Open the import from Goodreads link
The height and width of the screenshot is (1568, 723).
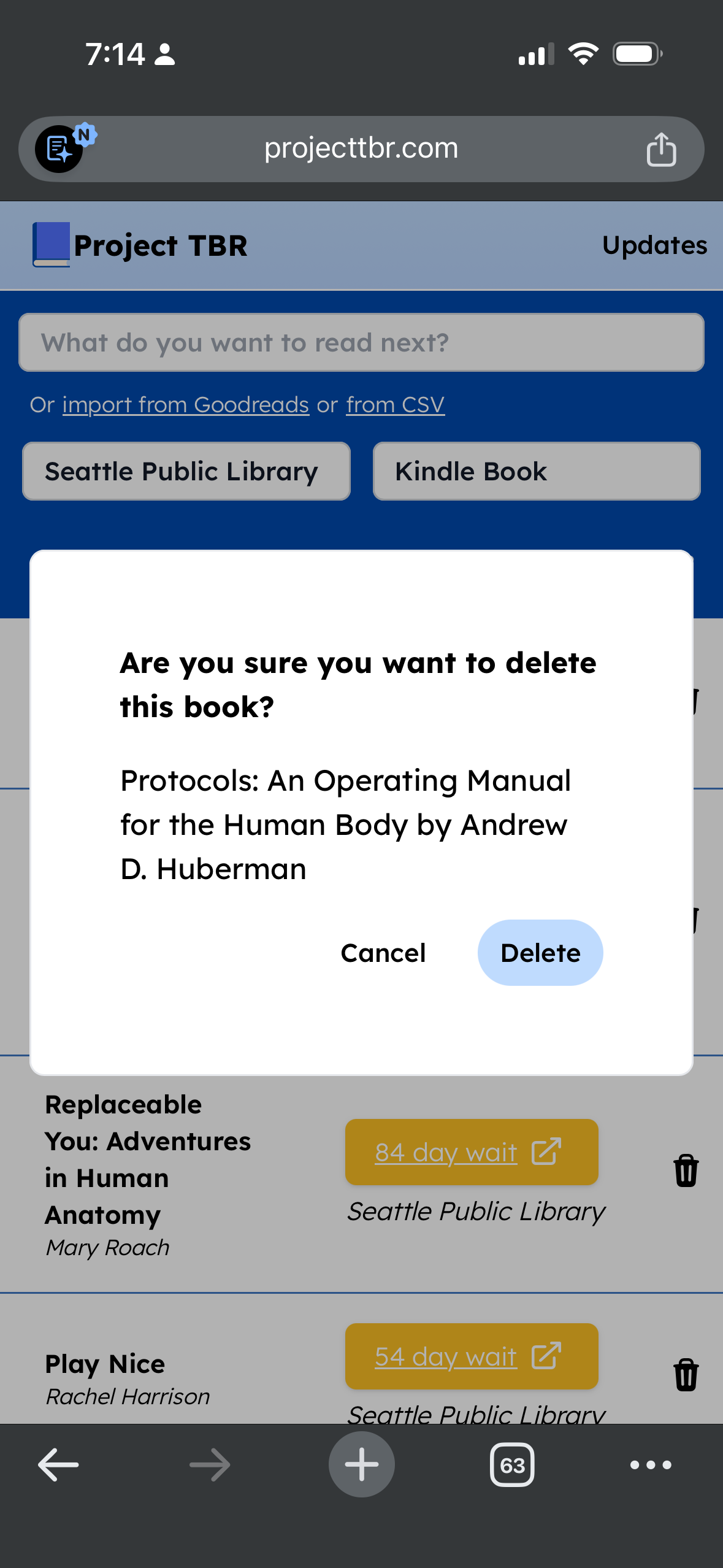point(185,405)
